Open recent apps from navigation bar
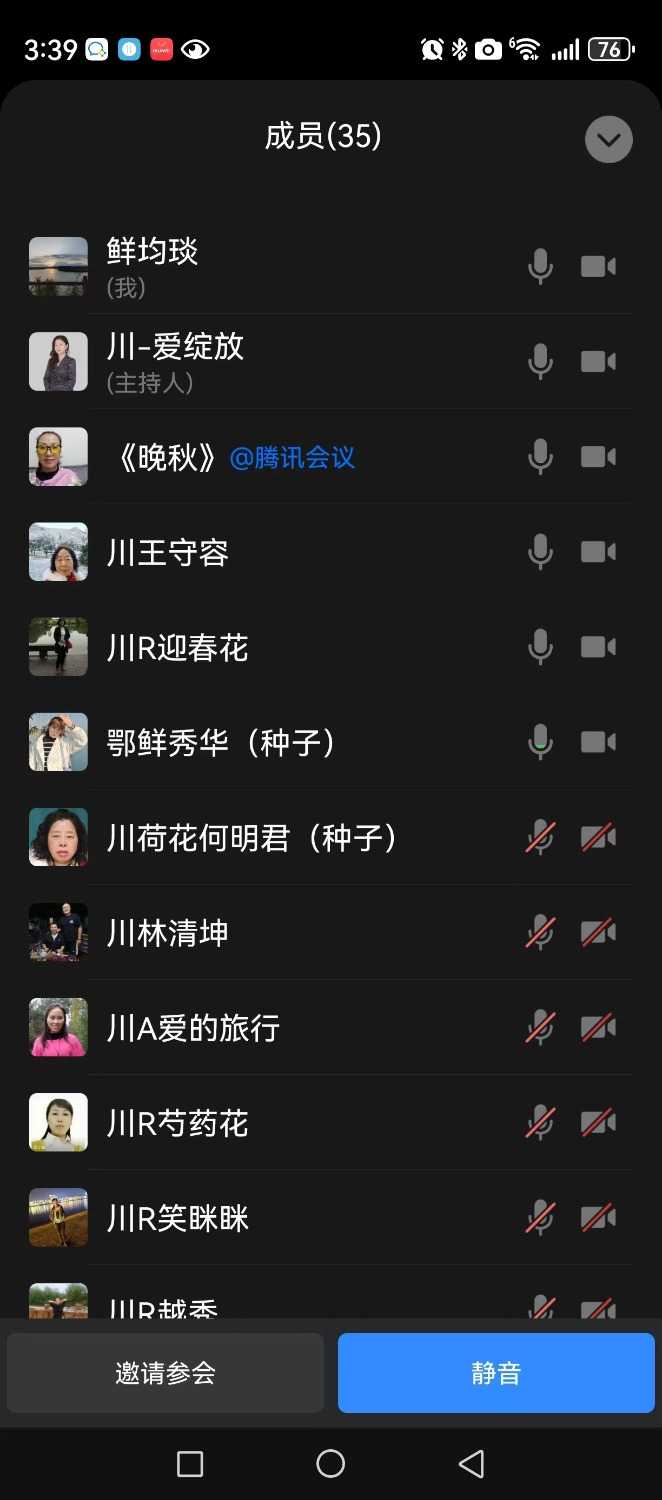 pyautogui.click(x=190, y=1464)
